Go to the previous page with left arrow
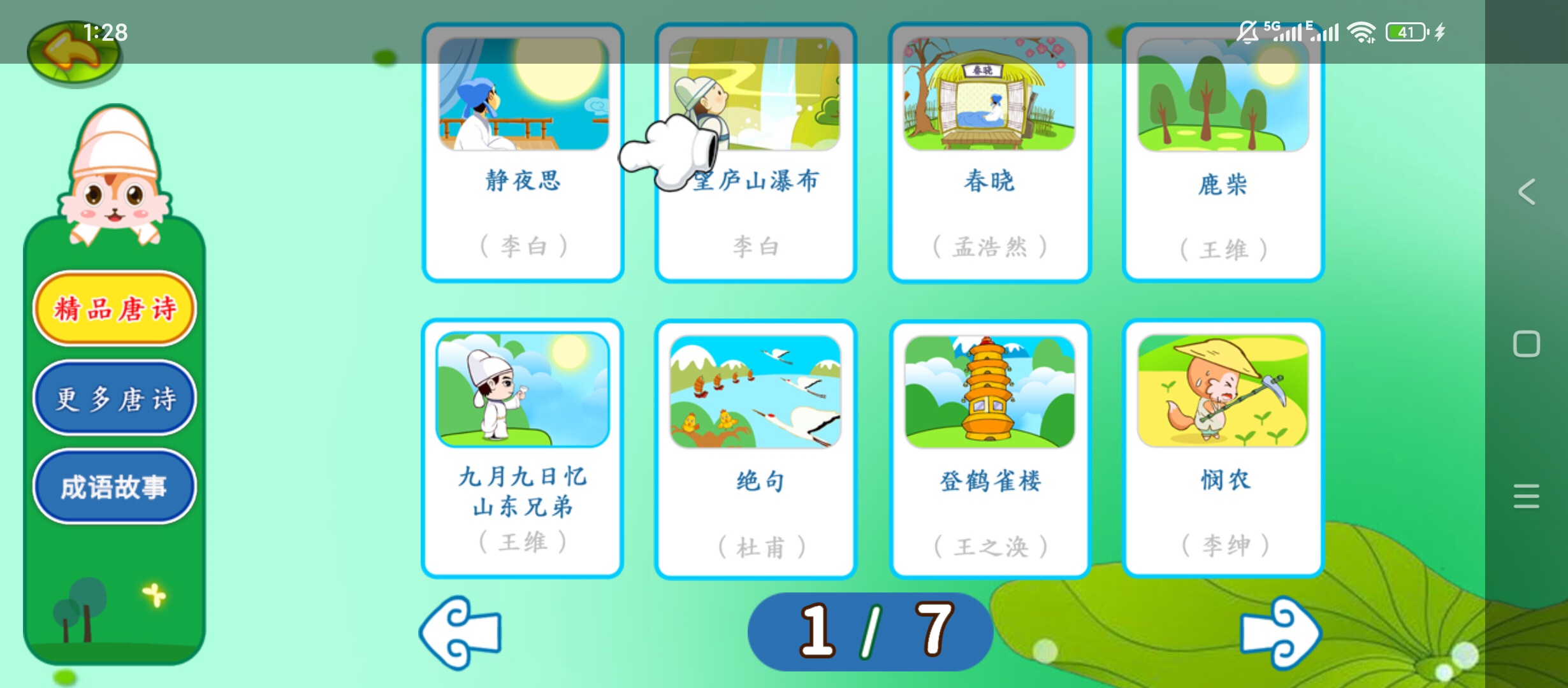Image resolution: width=1568 pixels, height=688 pixels. (x=461, y=633)
